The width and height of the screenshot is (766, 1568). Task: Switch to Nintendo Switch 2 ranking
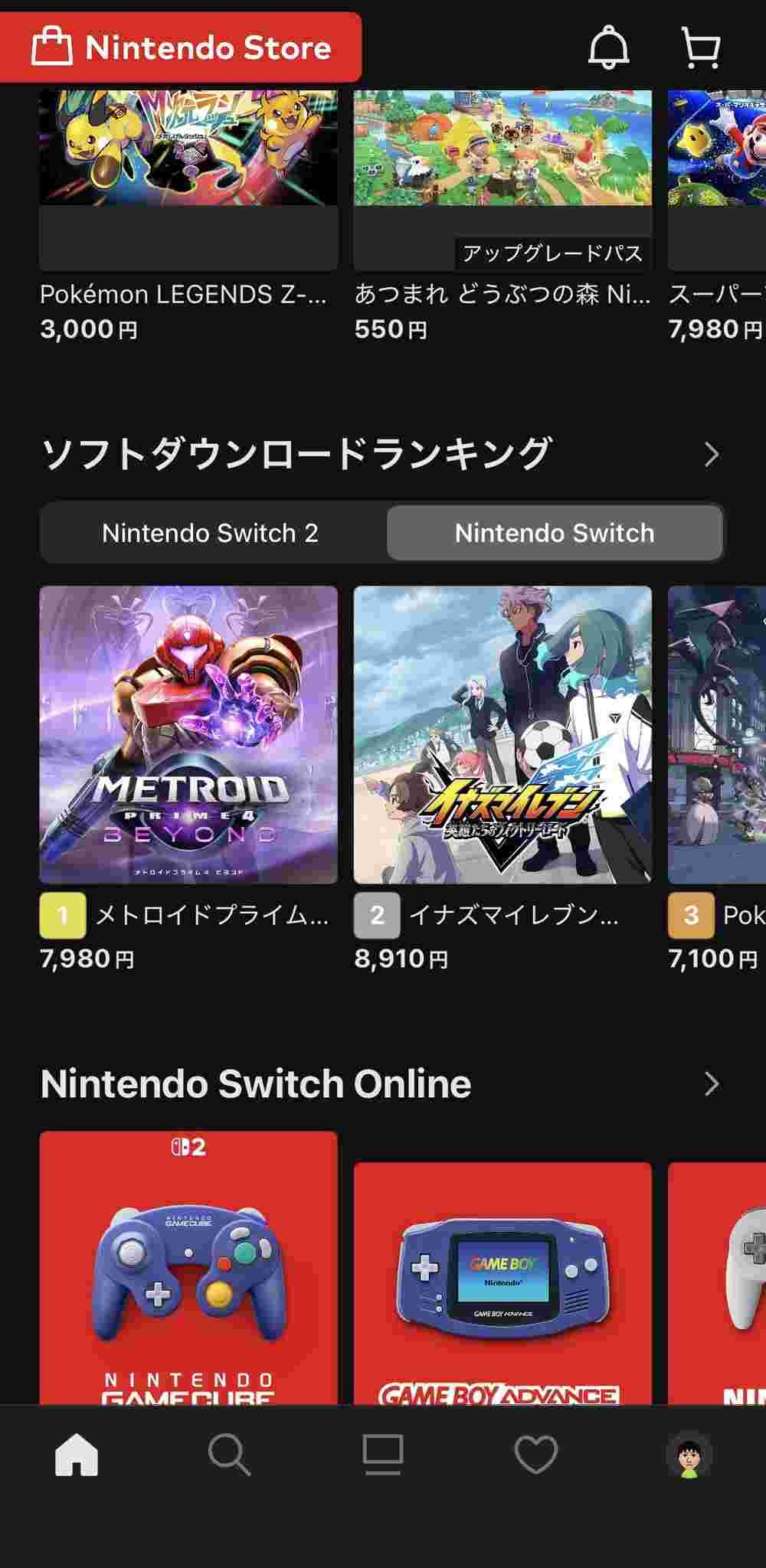coord(210,533)
